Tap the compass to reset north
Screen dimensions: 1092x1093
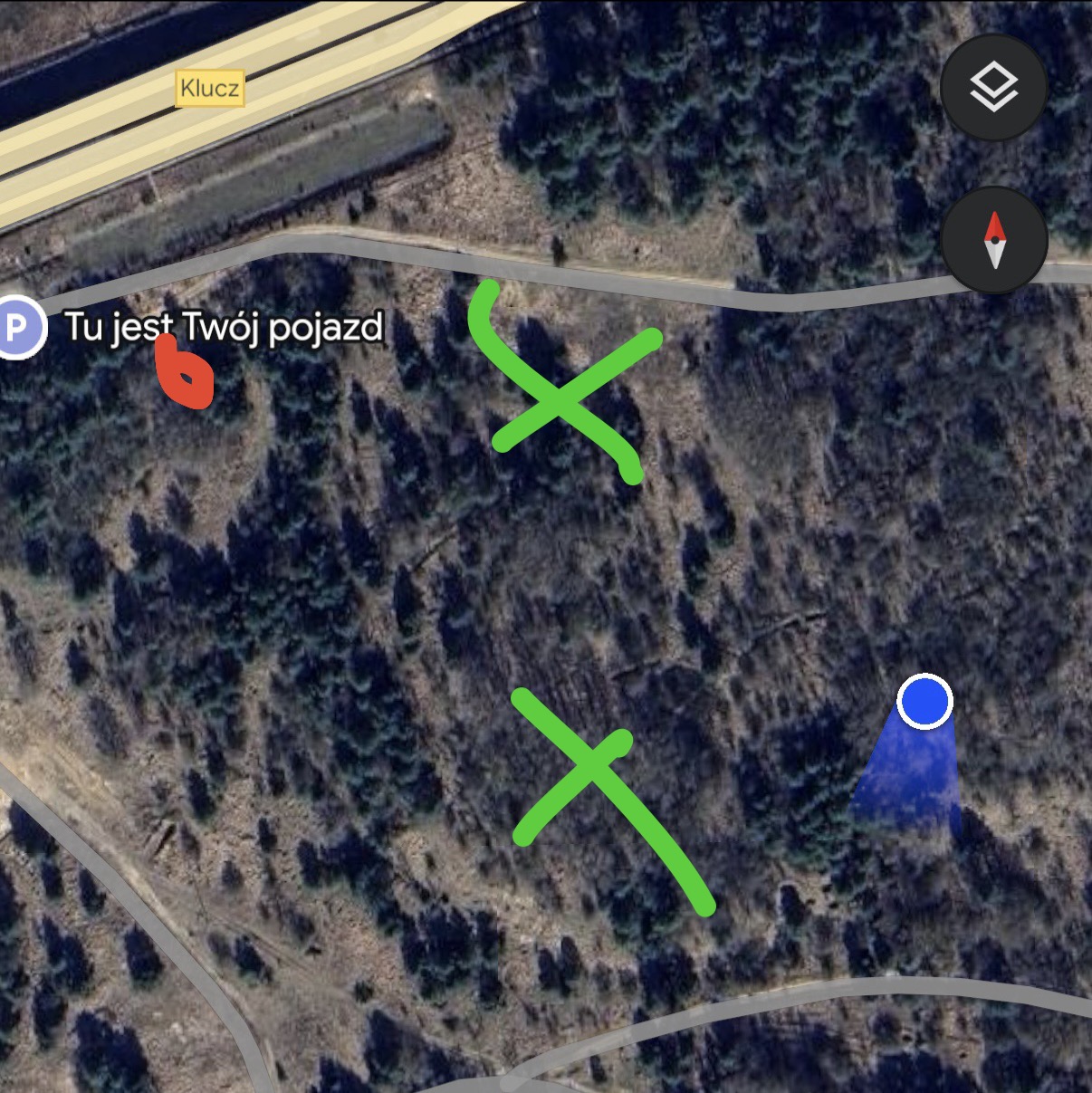click(x=994, y=240)
